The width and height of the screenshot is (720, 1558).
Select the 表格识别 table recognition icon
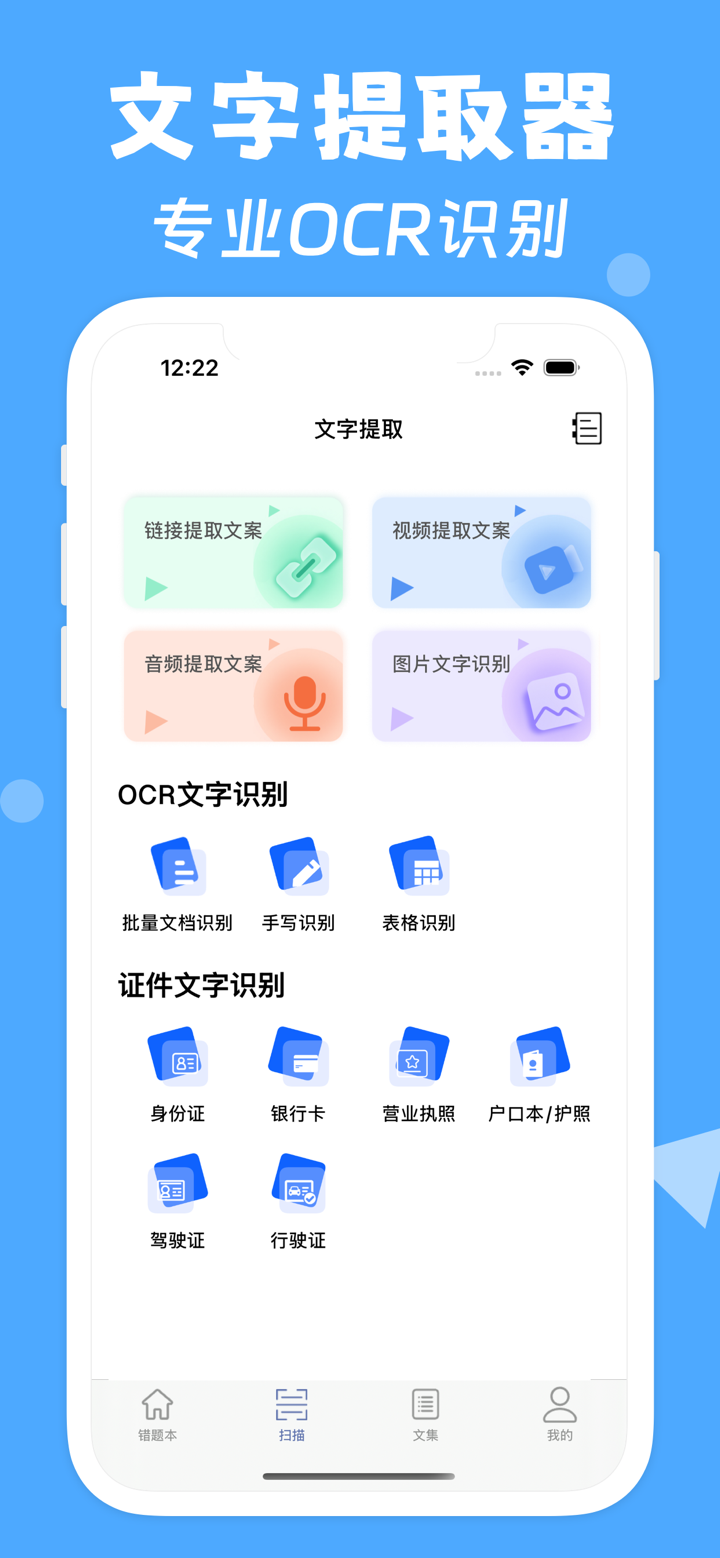point(418,868)
